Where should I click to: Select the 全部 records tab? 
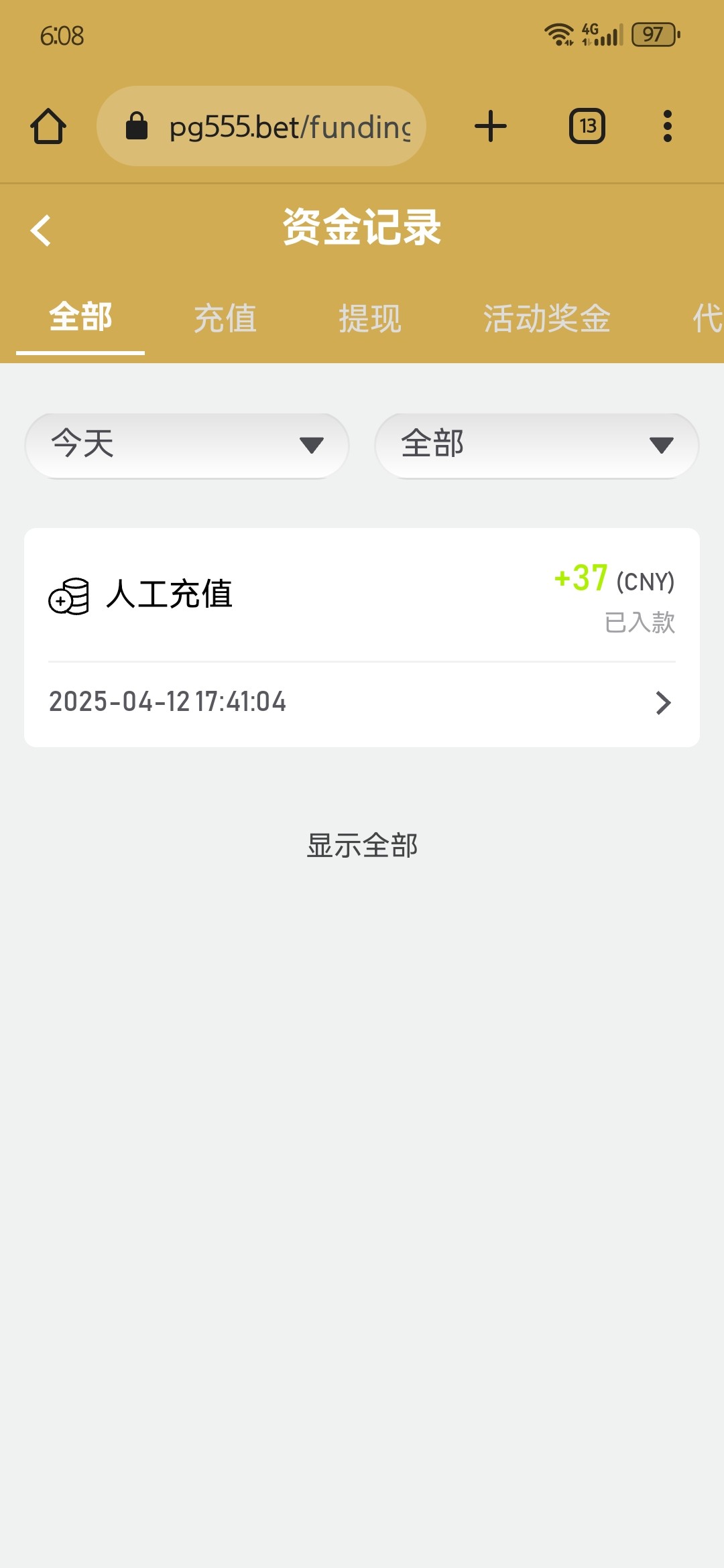(x=80, y=317)
